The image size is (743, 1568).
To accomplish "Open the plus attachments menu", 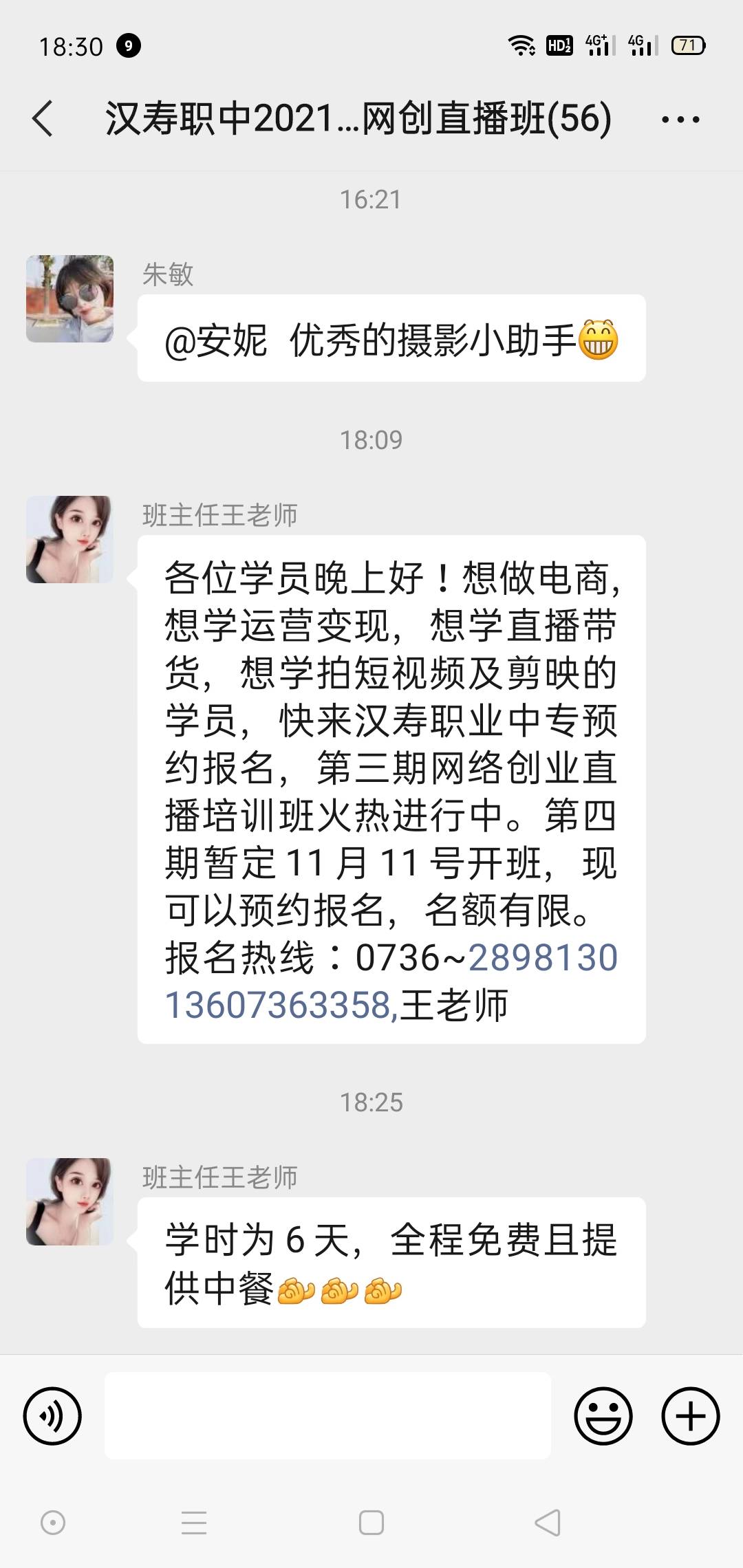I will click(x=690, y=1416).
